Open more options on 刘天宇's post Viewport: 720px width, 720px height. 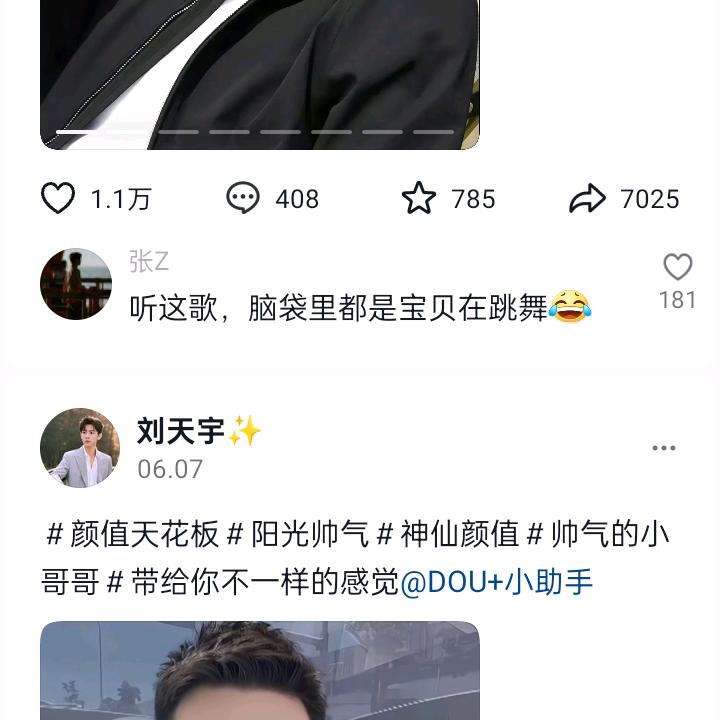(x=664, y=448)
